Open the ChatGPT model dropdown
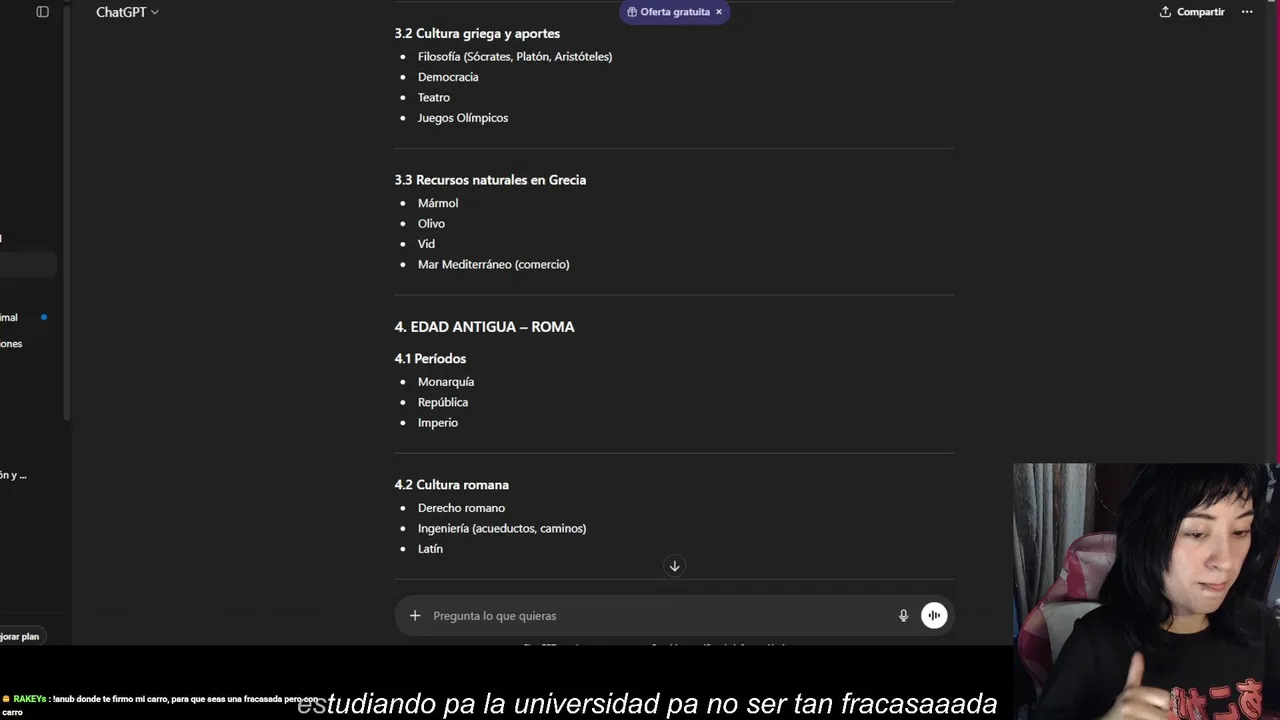The image size is (1280, 720). [x=127, y=12]
